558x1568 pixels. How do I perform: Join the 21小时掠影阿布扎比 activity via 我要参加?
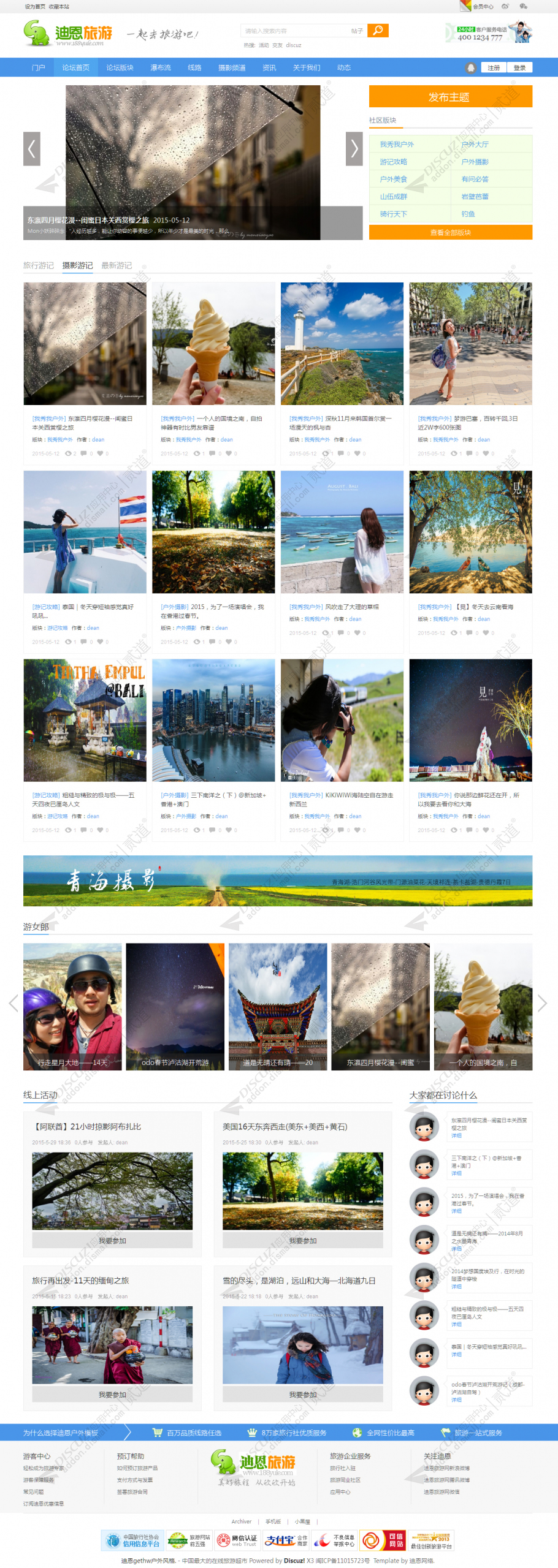(112, 1240)
